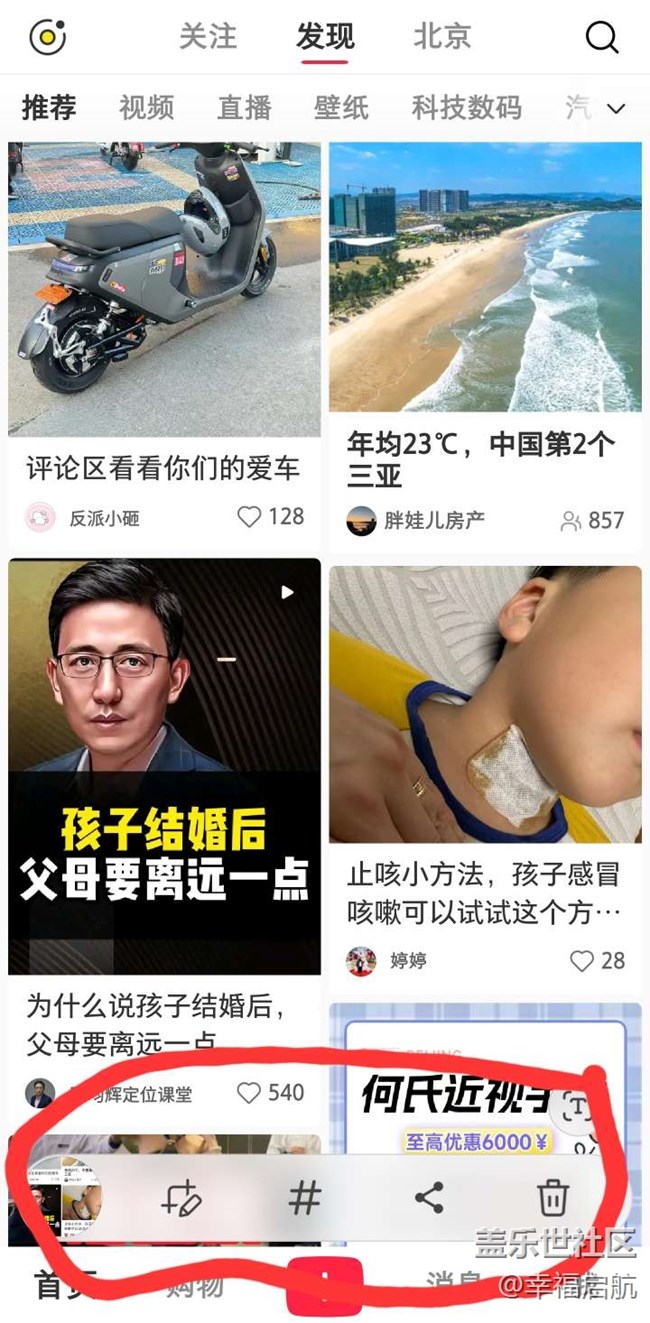Screen dimensions: 650x1323
Task: Select the 壁纸 category
Action: coord(341,108)
